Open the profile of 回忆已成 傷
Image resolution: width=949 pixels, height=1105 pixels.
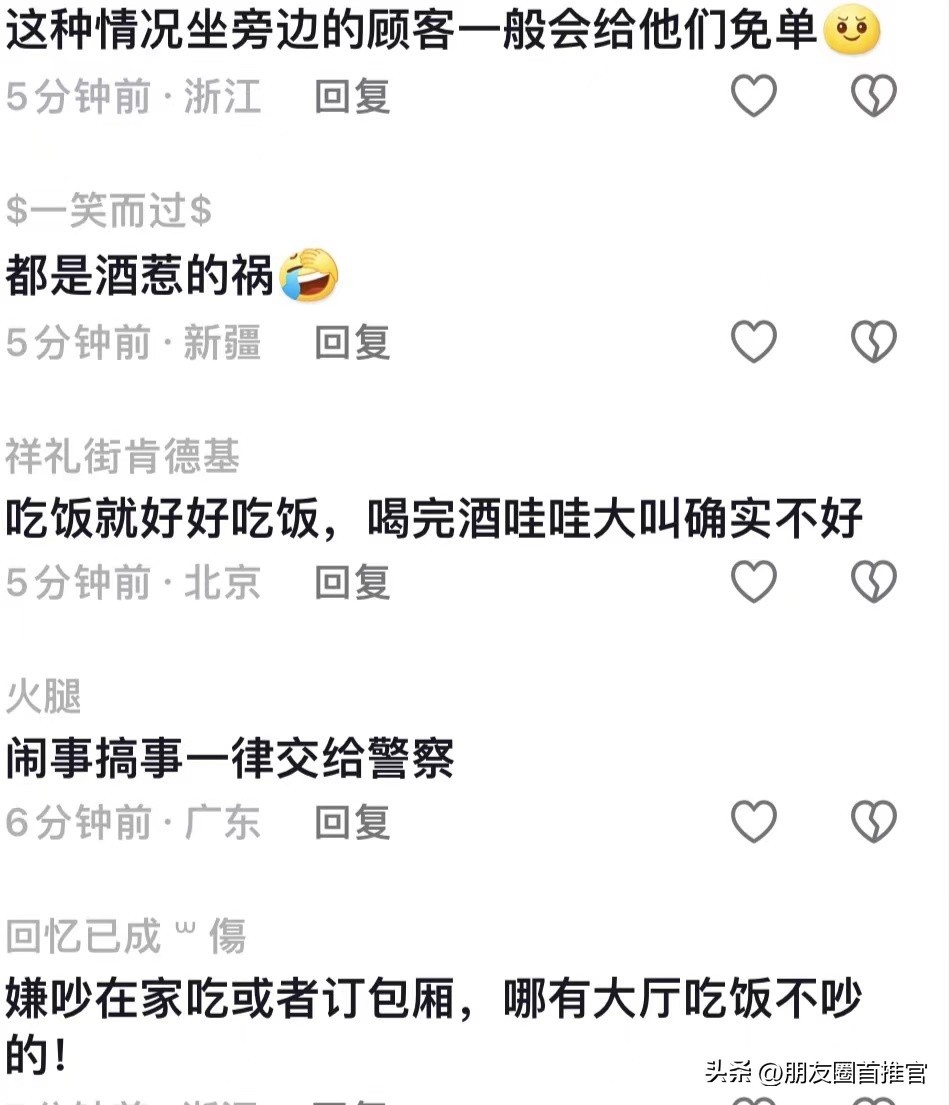click(x=125, y=937)
